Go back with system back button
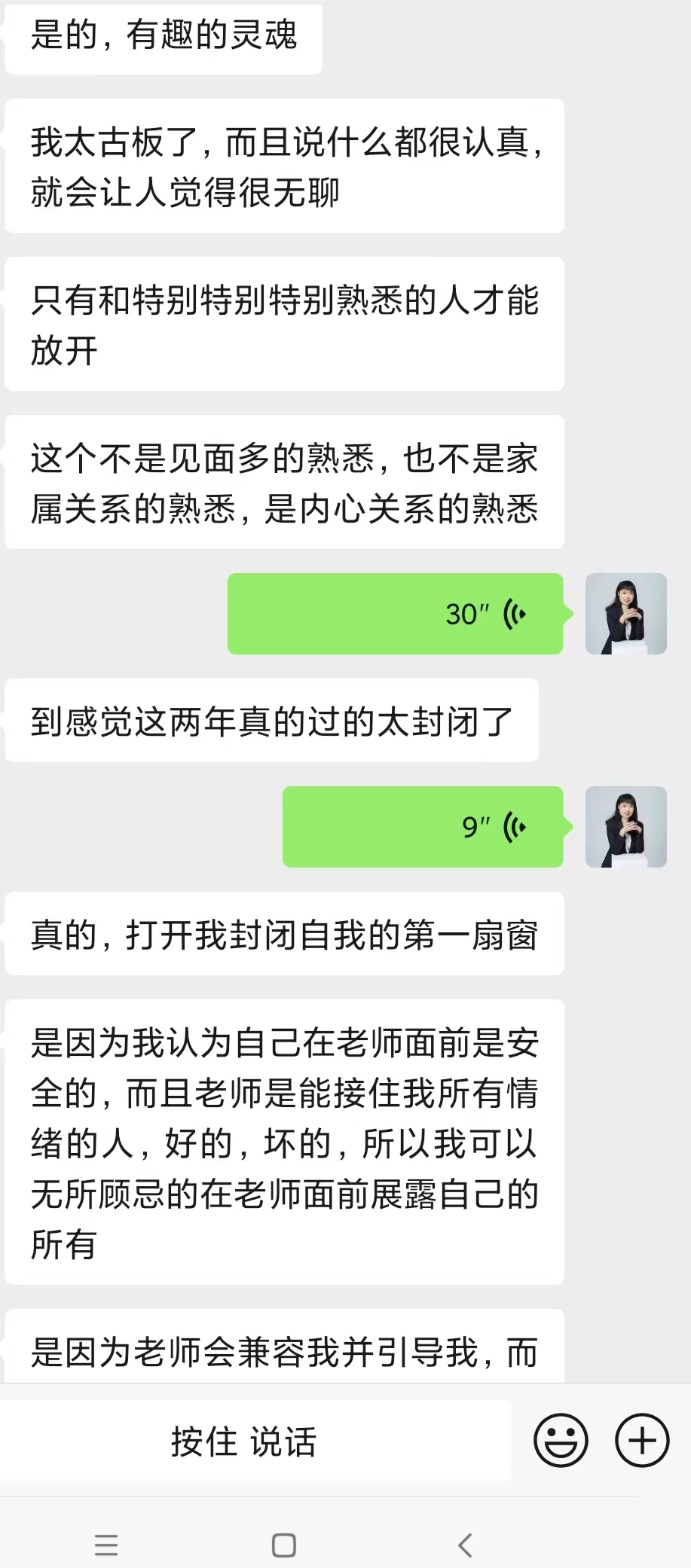This screenshot has height=1568, width=691. click(x=465, y=1545)
